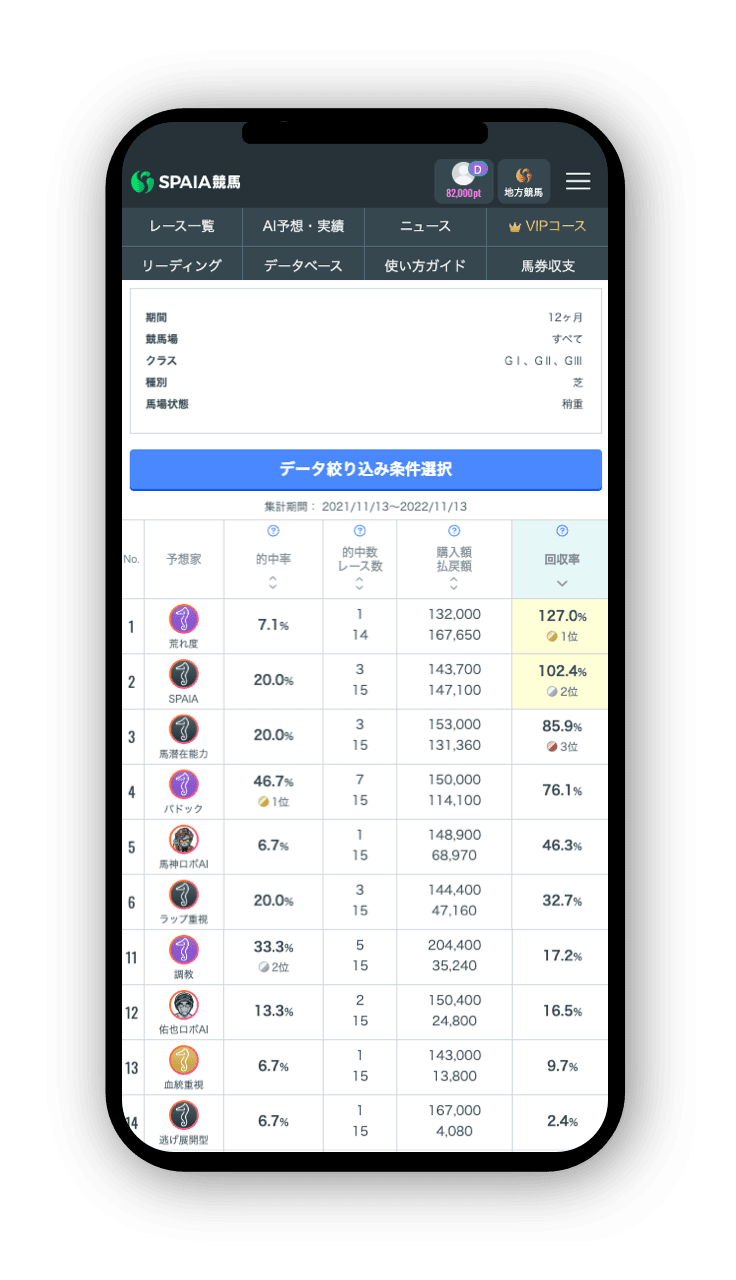Open the VIPコース tab
The image size is (736, 1280).
[547, 226]
